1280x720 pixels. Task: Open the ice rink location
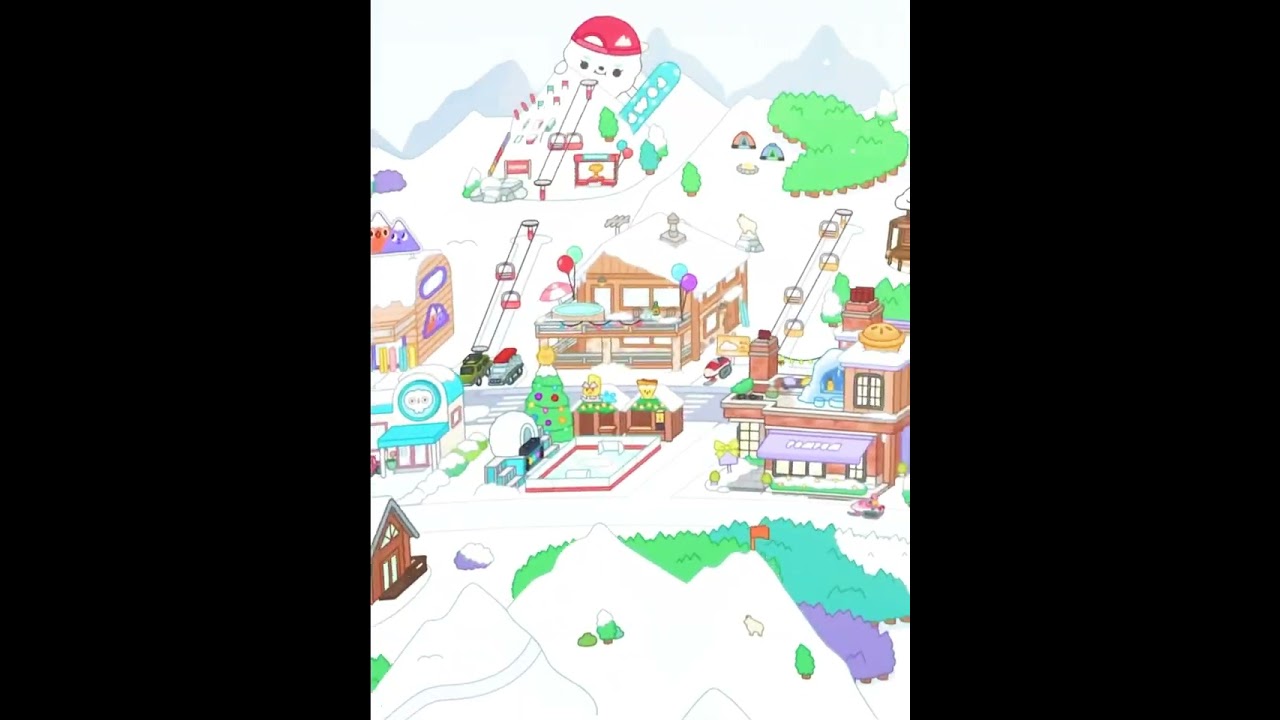(x=592, y=465)
